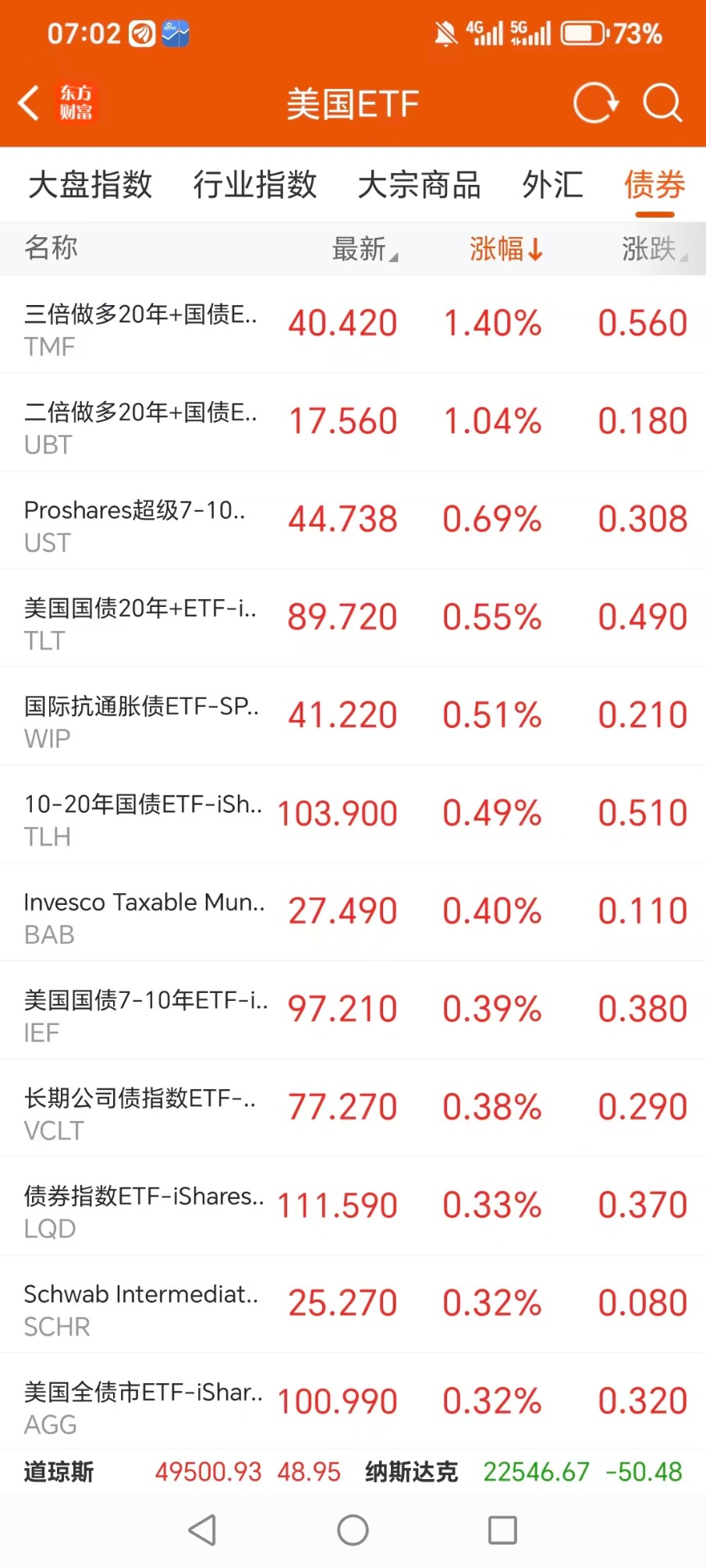Go to the system home screen
The image size is (706, 1568).
click(x=353, y=1530)
